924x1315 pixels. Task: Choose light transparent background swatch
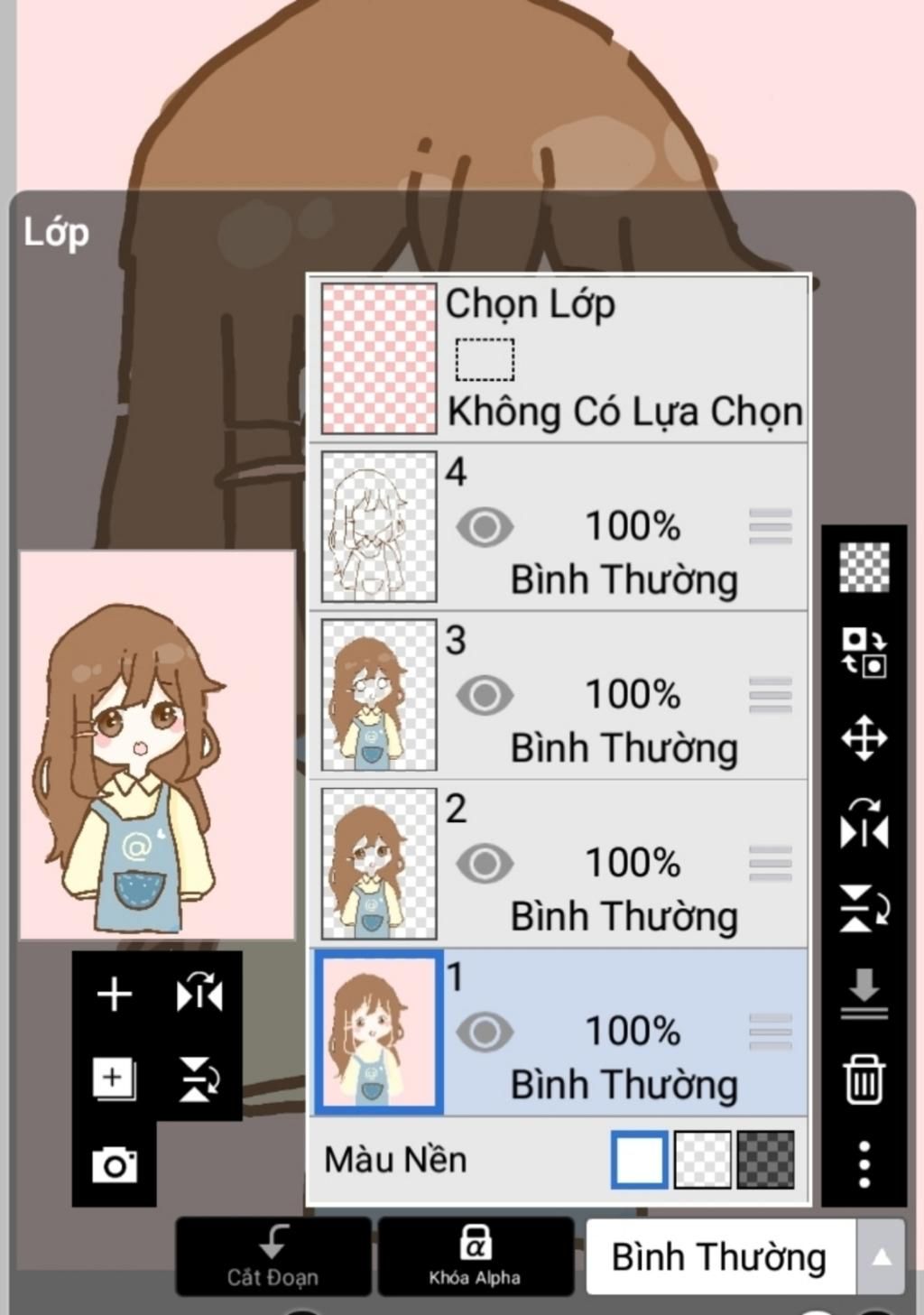pyautogui.click(x=703, y=1160)
